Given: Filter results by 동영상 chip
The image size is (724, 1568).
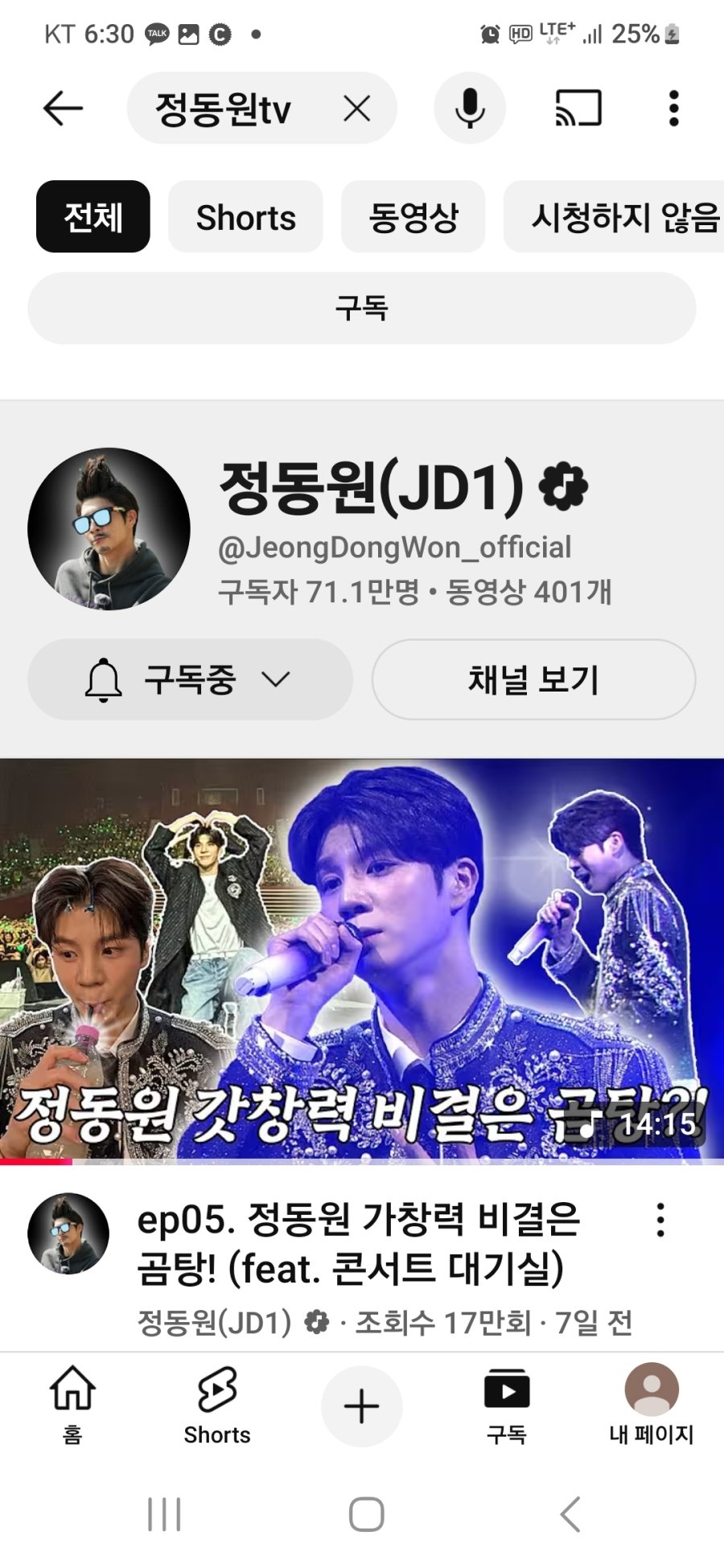Looking at the screenshot, I should click(x=413, y=217).
